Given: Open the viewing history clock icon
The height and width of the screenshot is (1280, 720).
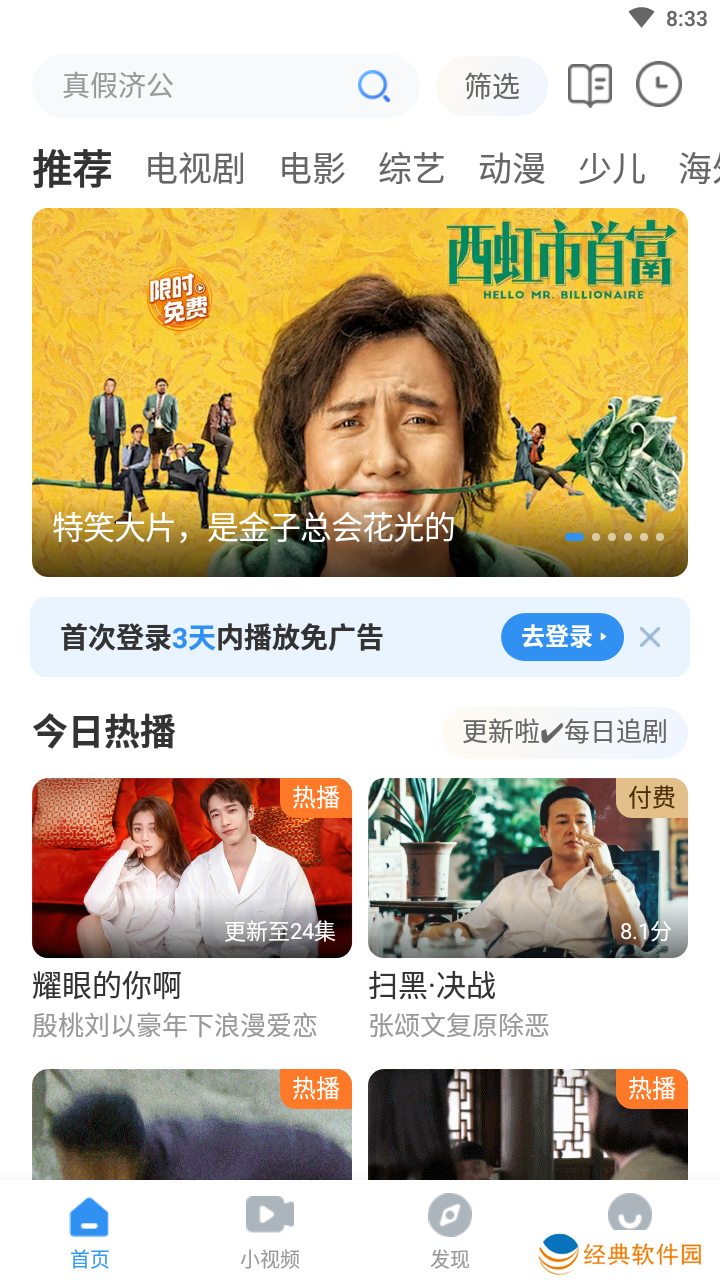Looking at the screenshot, I should (658, 84).
